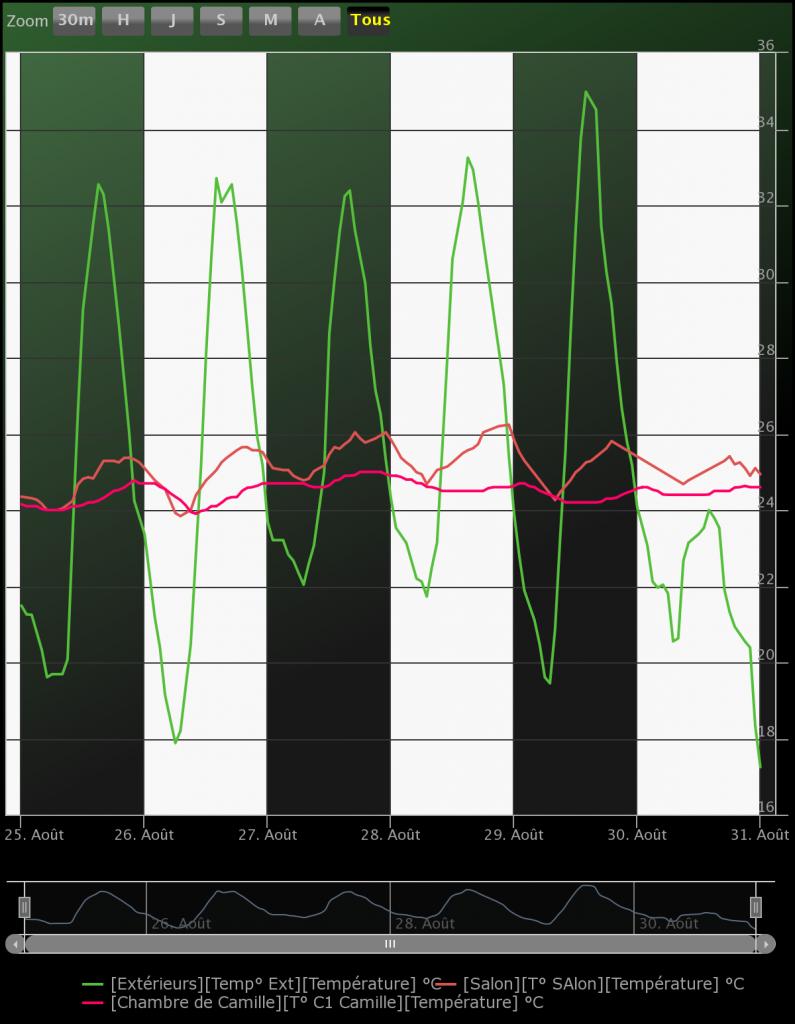Select the Tous zoom range
The image size is (795, 1024).
point(369,20)
